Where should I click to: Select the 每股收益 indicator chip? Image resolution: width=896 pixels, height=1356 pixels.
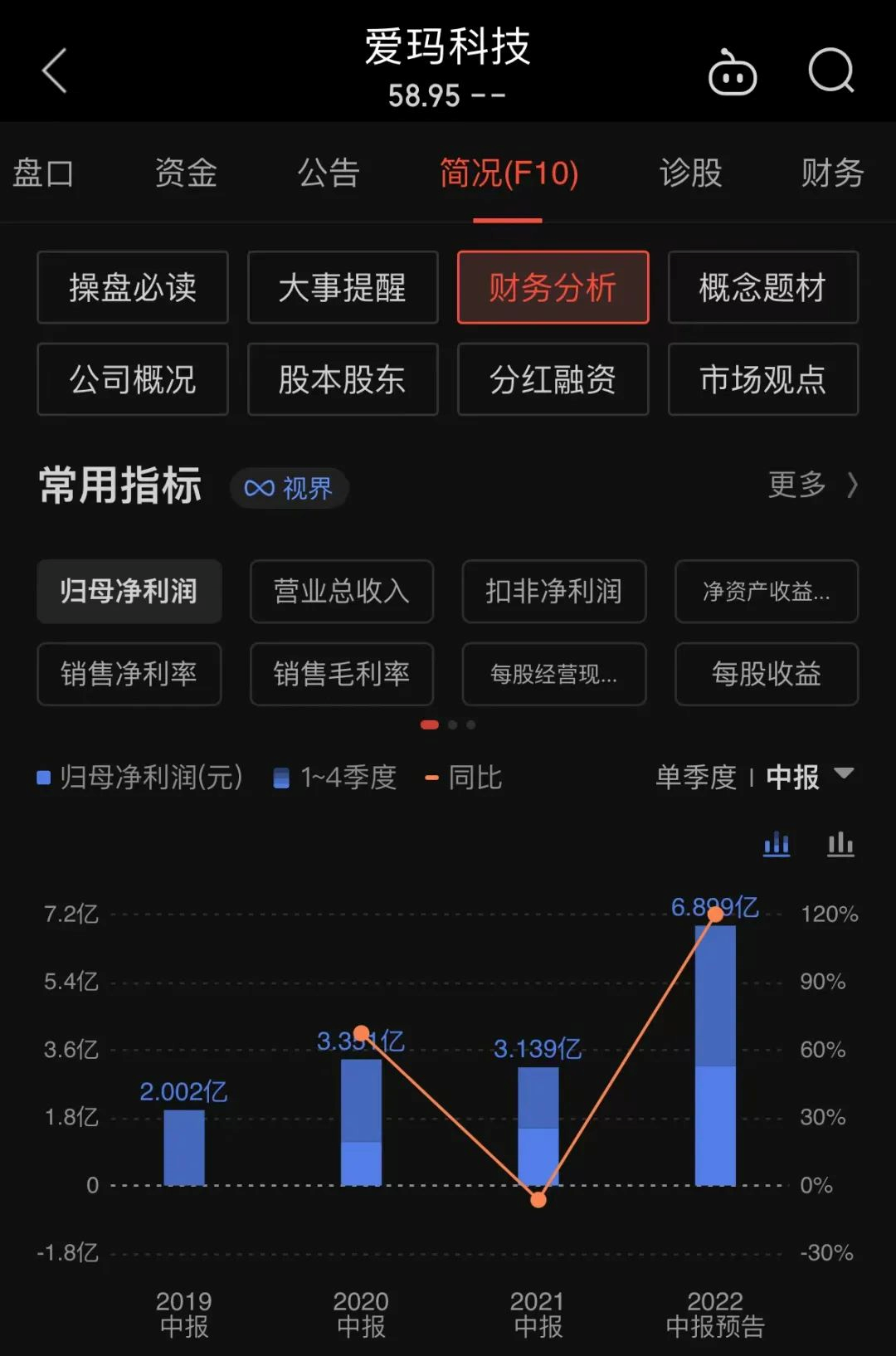tap(766, 674)
